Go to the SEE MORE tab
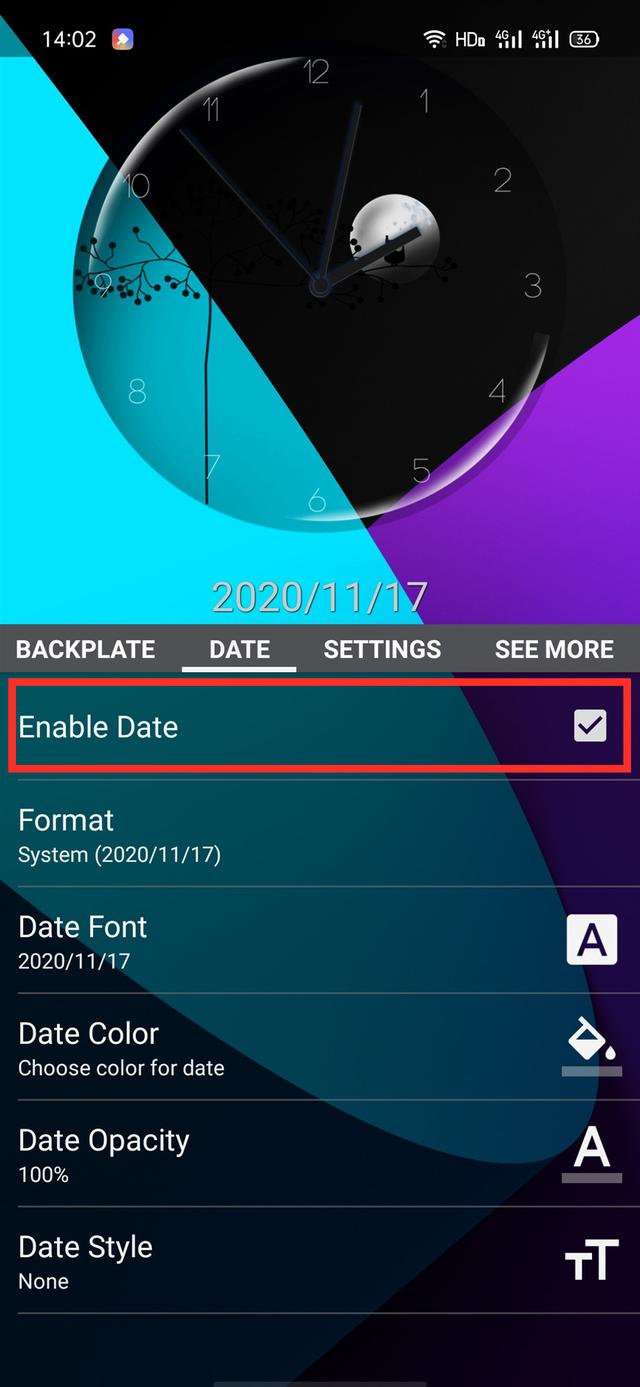The image size is (640, 1387). [554, 649]
